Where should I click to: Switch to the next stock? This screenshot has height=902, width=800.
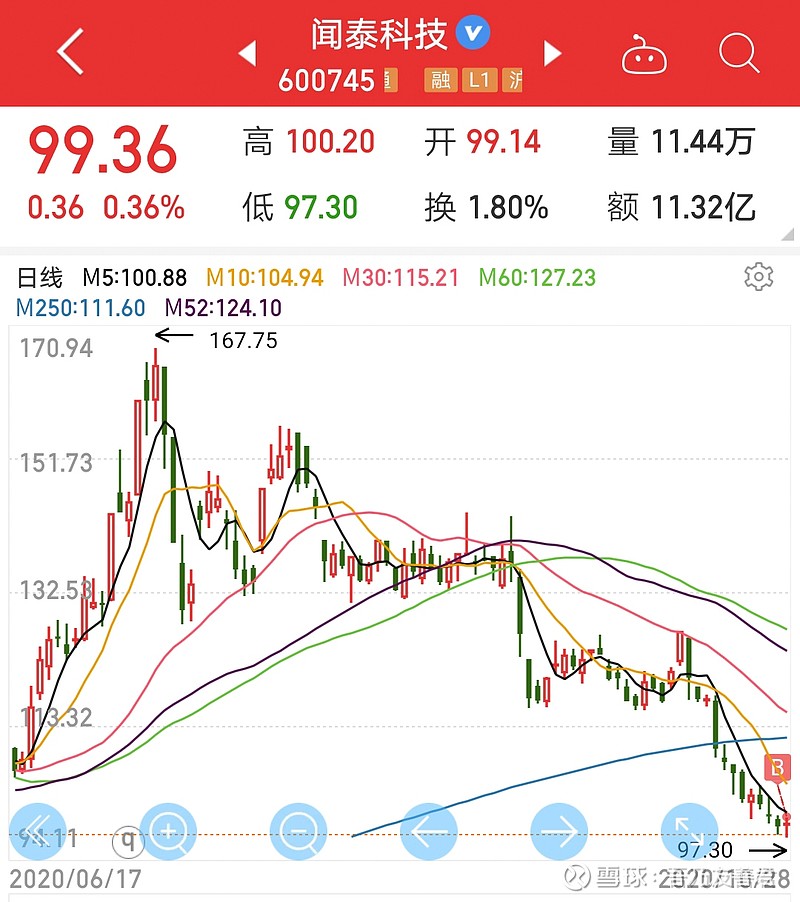[x=551, y=53]
